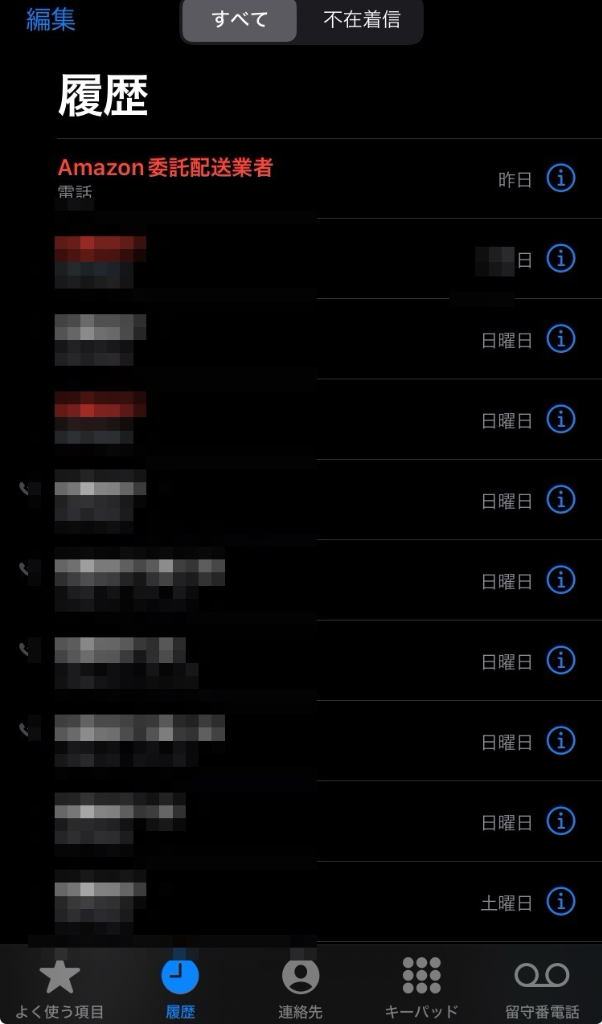
Task: Open the よく使う項目 tab
Action: pyautogui.click(x=59, y=988)
